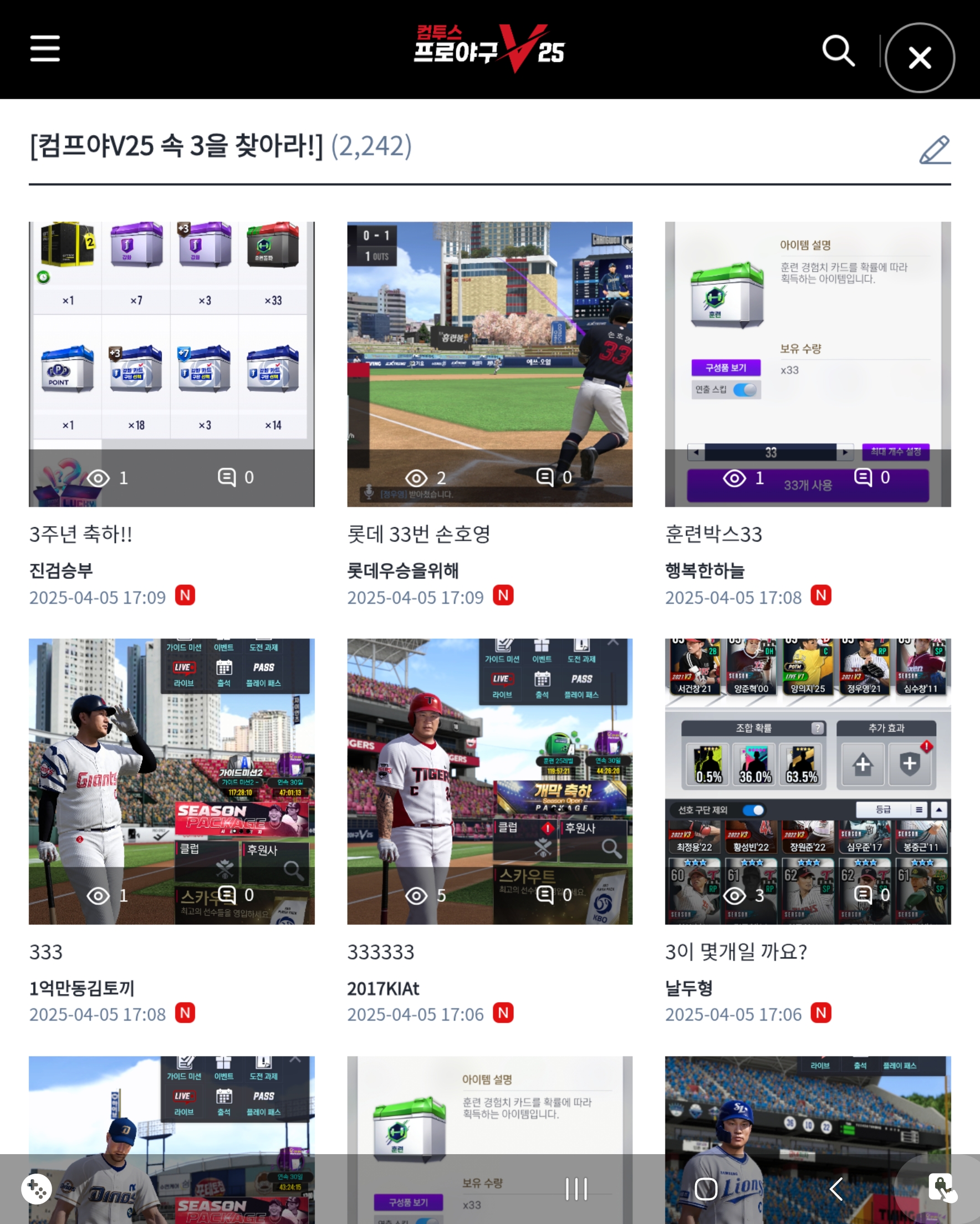
Task: Close the community page with X
Action: [x=919, y=58]
